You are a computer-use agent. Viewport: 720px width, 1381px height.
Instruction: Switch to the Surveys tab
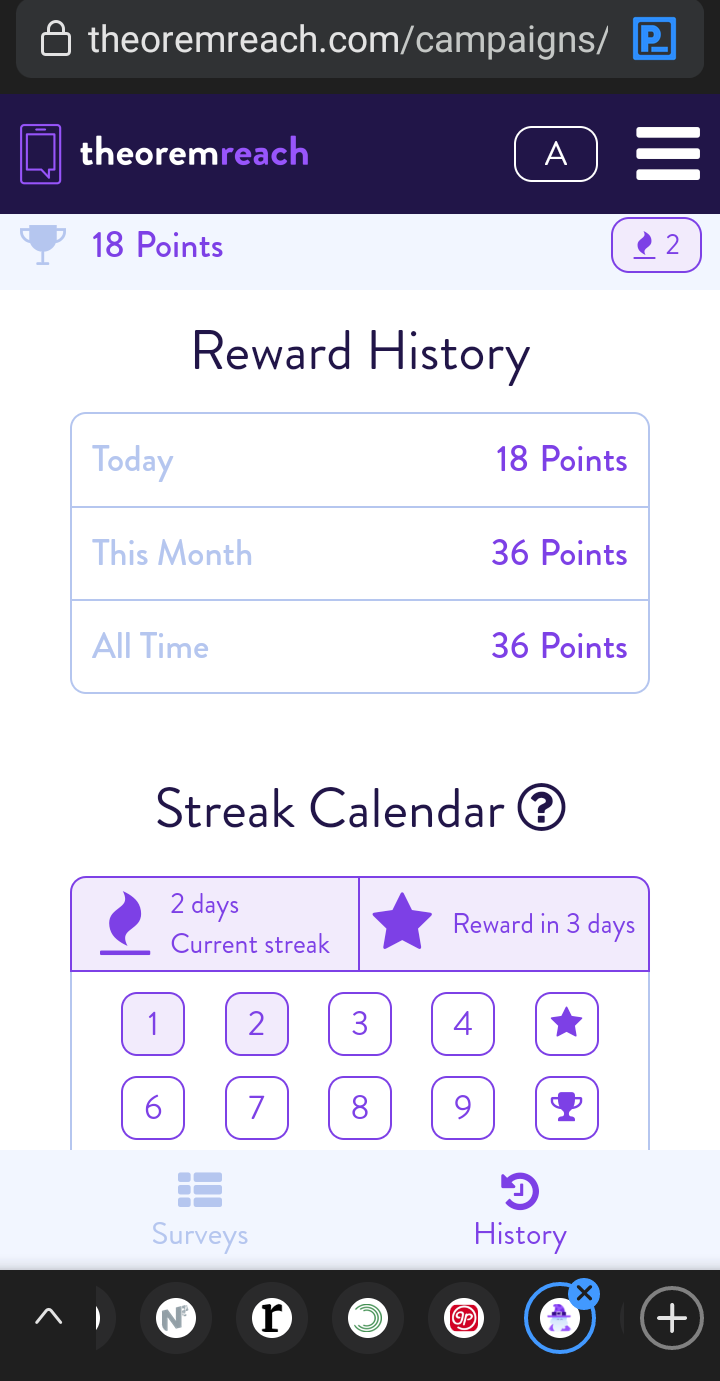(x=200, y=1210)
